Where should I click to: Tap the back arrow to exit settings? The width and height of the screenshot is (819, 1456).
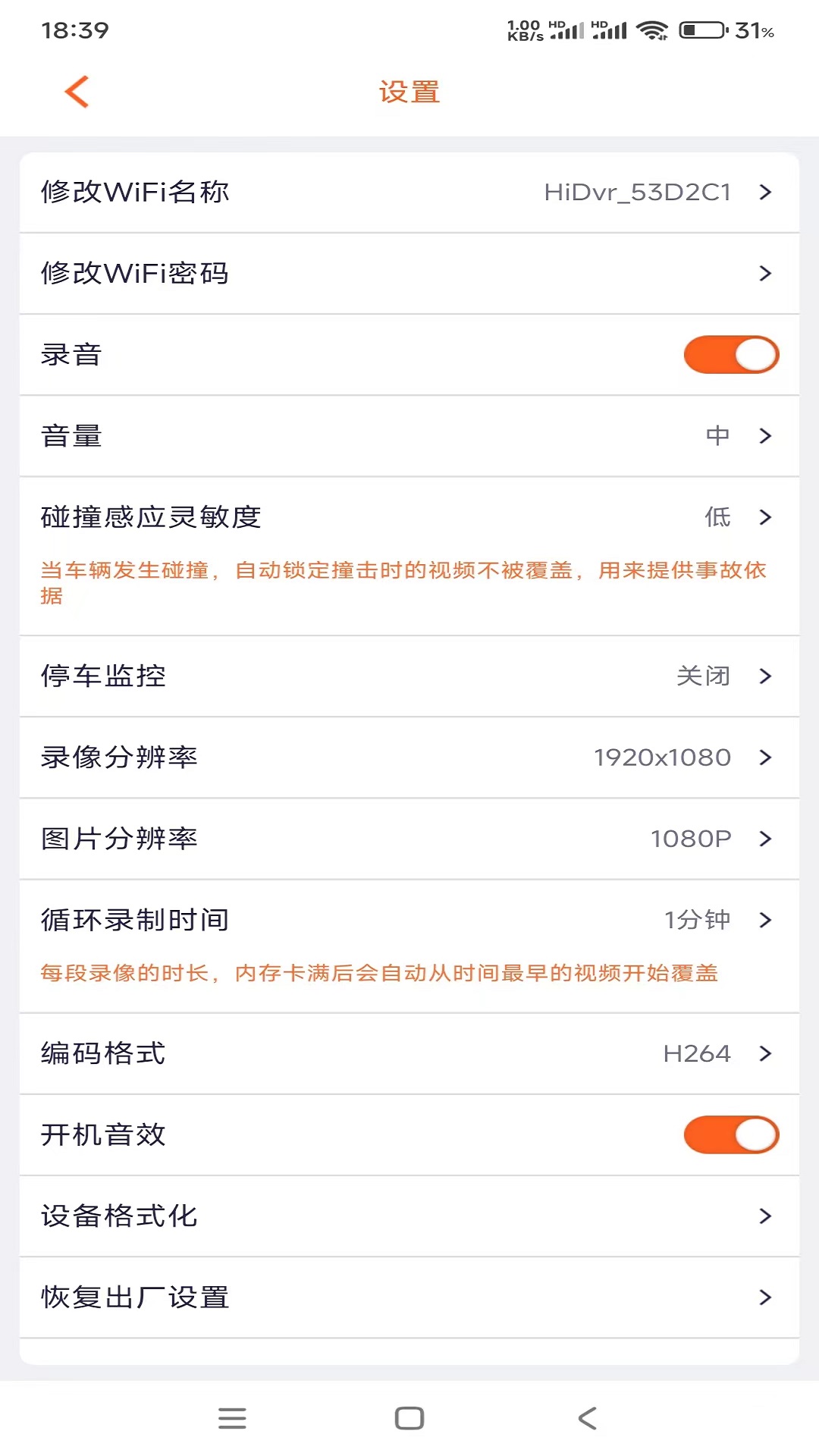click(75, 90)
